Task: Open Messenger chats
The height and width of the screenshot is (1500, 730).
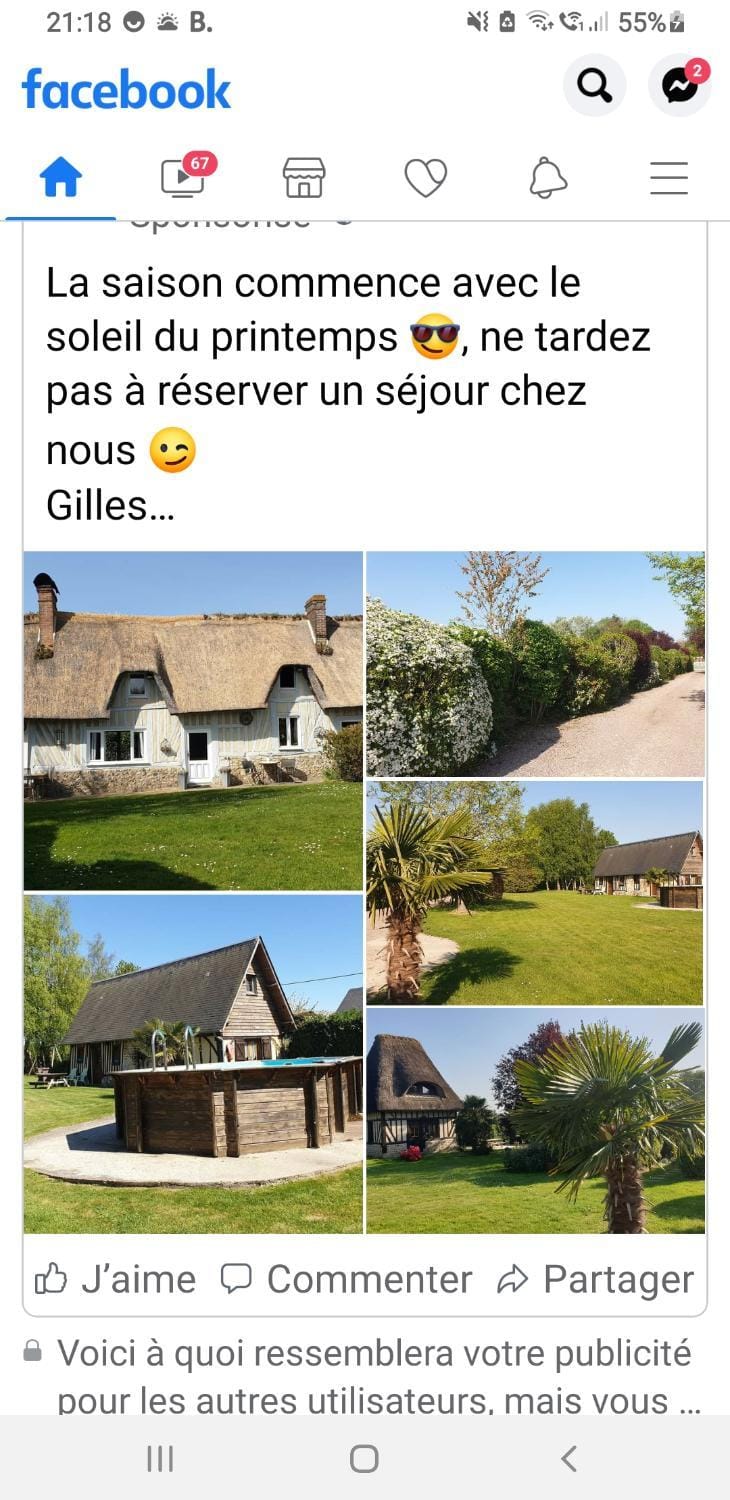Action: click(x=680, y=86)
